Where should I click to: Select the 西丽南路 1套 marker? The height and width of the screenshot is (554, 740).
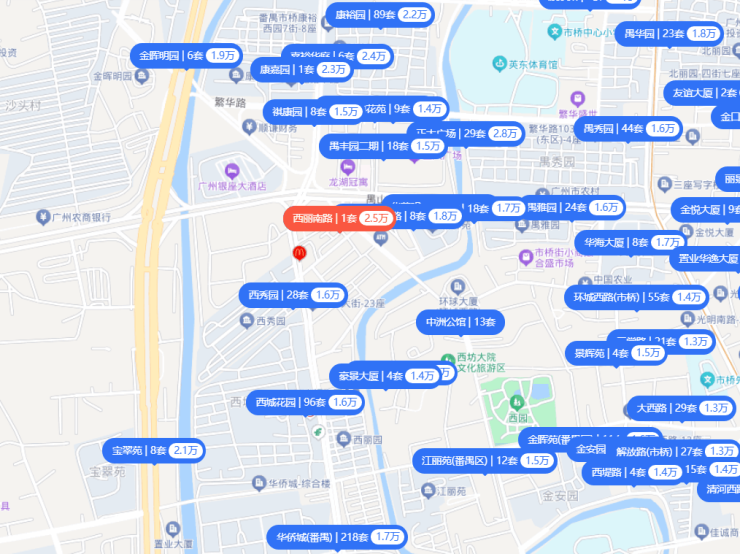pos(338,218)
